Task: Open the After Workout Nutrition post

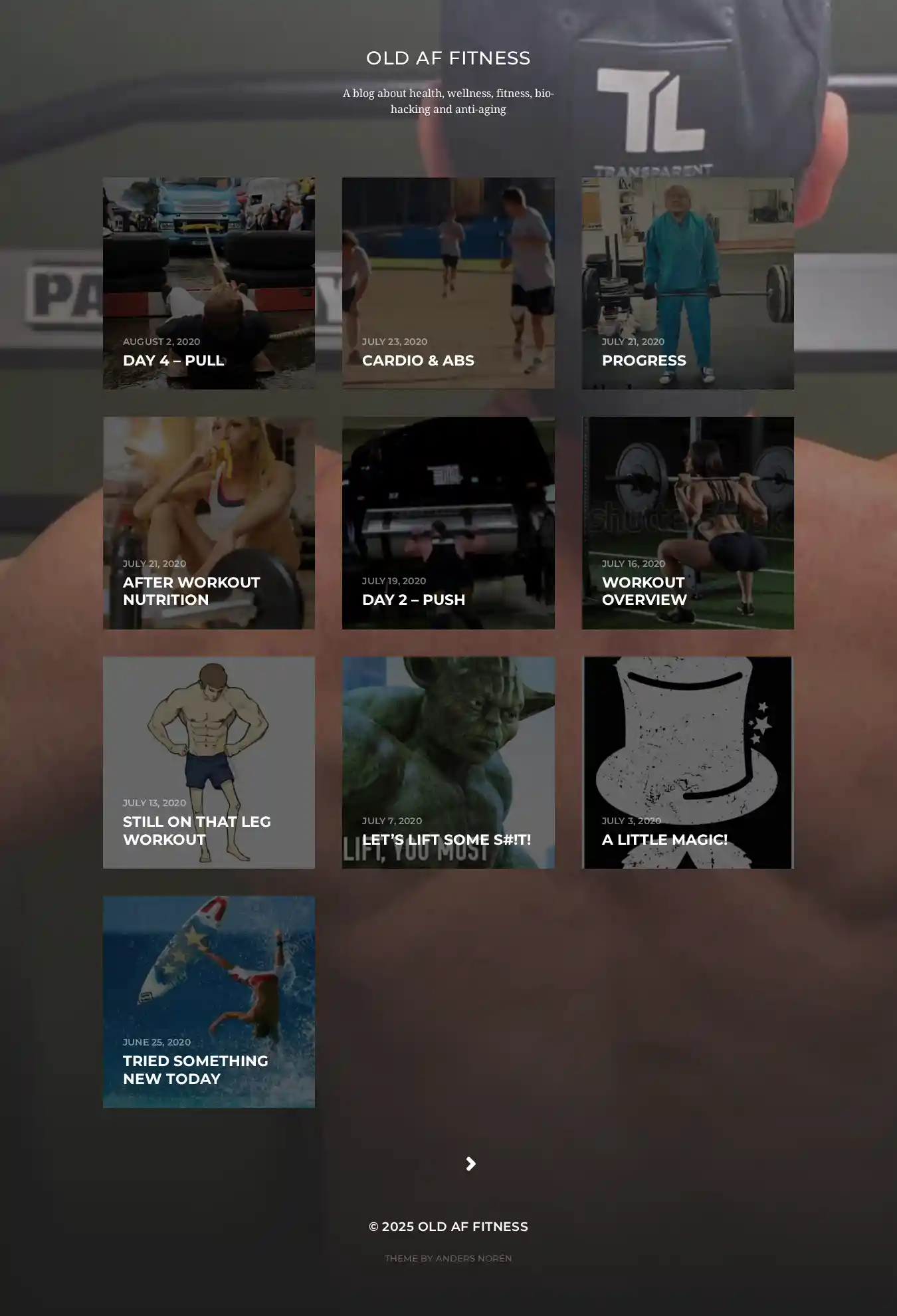Action: (191, 591)
